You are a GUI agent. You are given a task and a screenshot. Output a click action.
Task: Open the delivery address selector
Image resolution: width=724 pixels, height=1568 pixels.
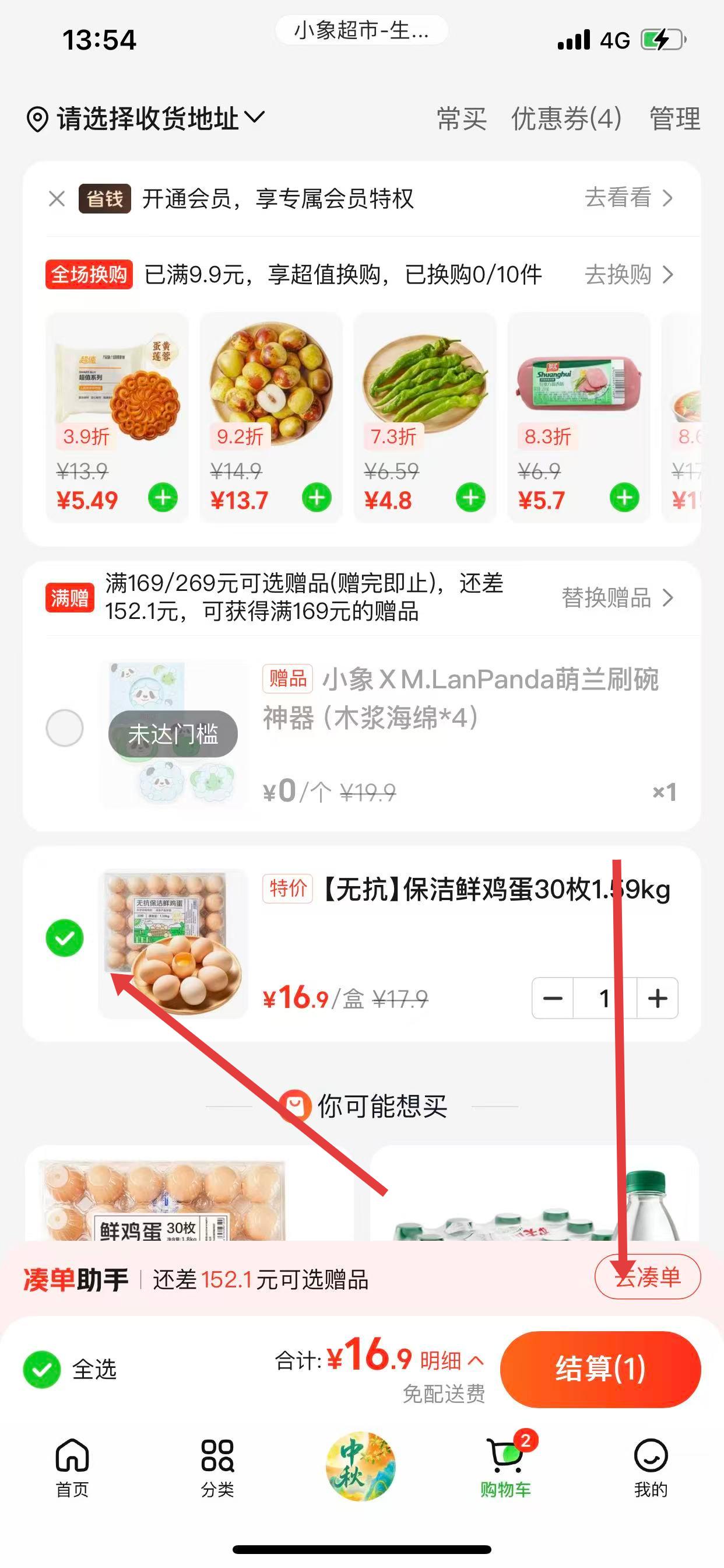click(x=146, y=118)
